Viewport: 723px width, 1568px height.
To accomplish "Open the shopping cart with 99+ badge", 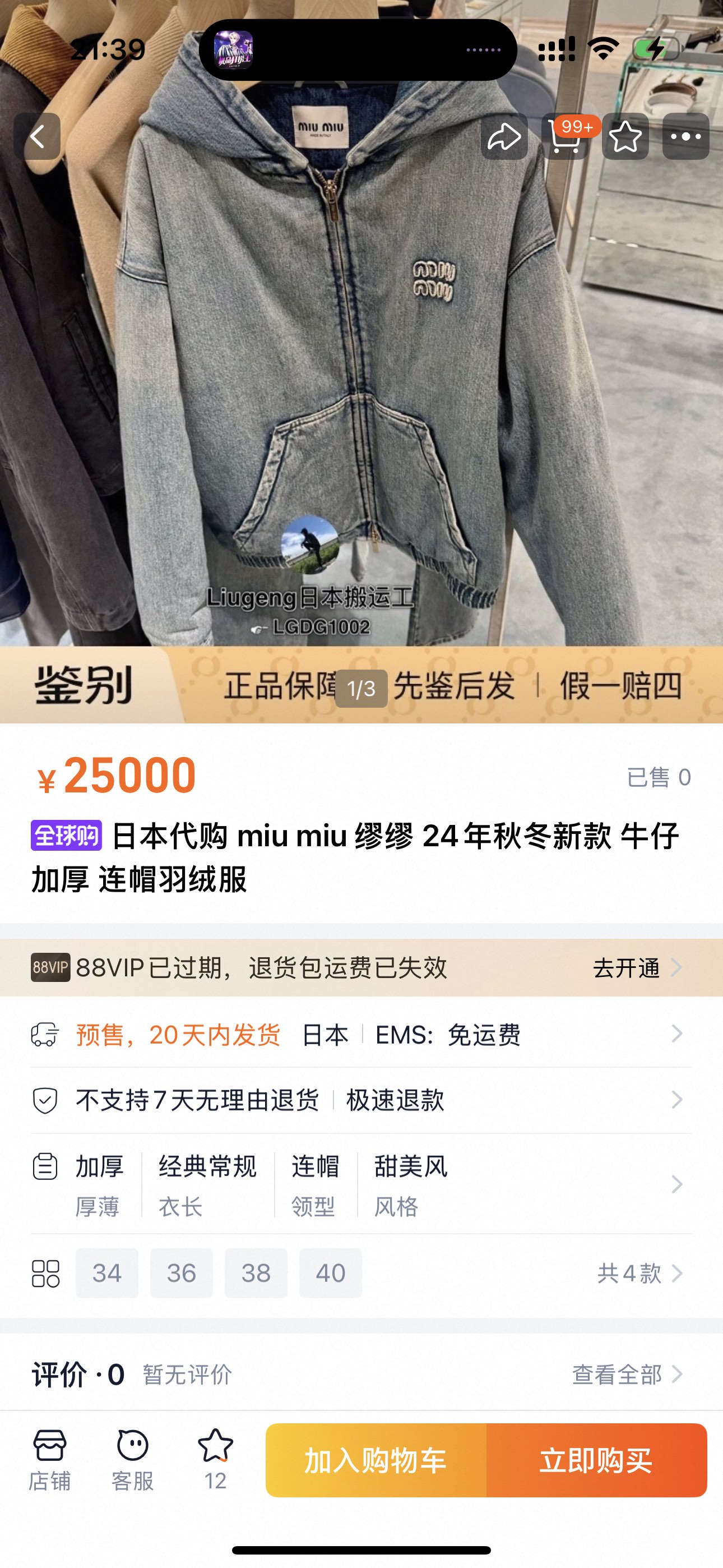I will point(565,136).
